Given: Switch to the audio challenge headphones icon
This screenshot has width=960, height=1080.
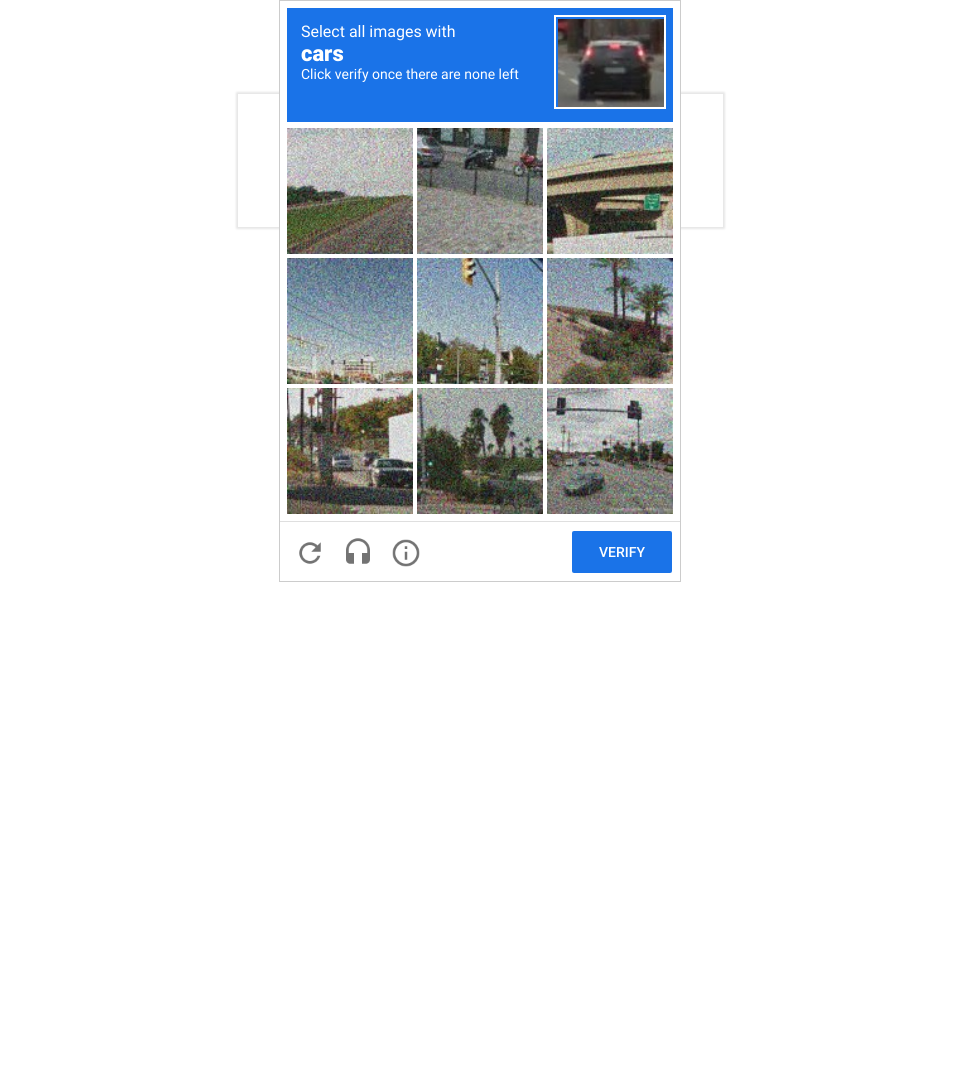Looking at the screenshot, I should pos(358,552).
